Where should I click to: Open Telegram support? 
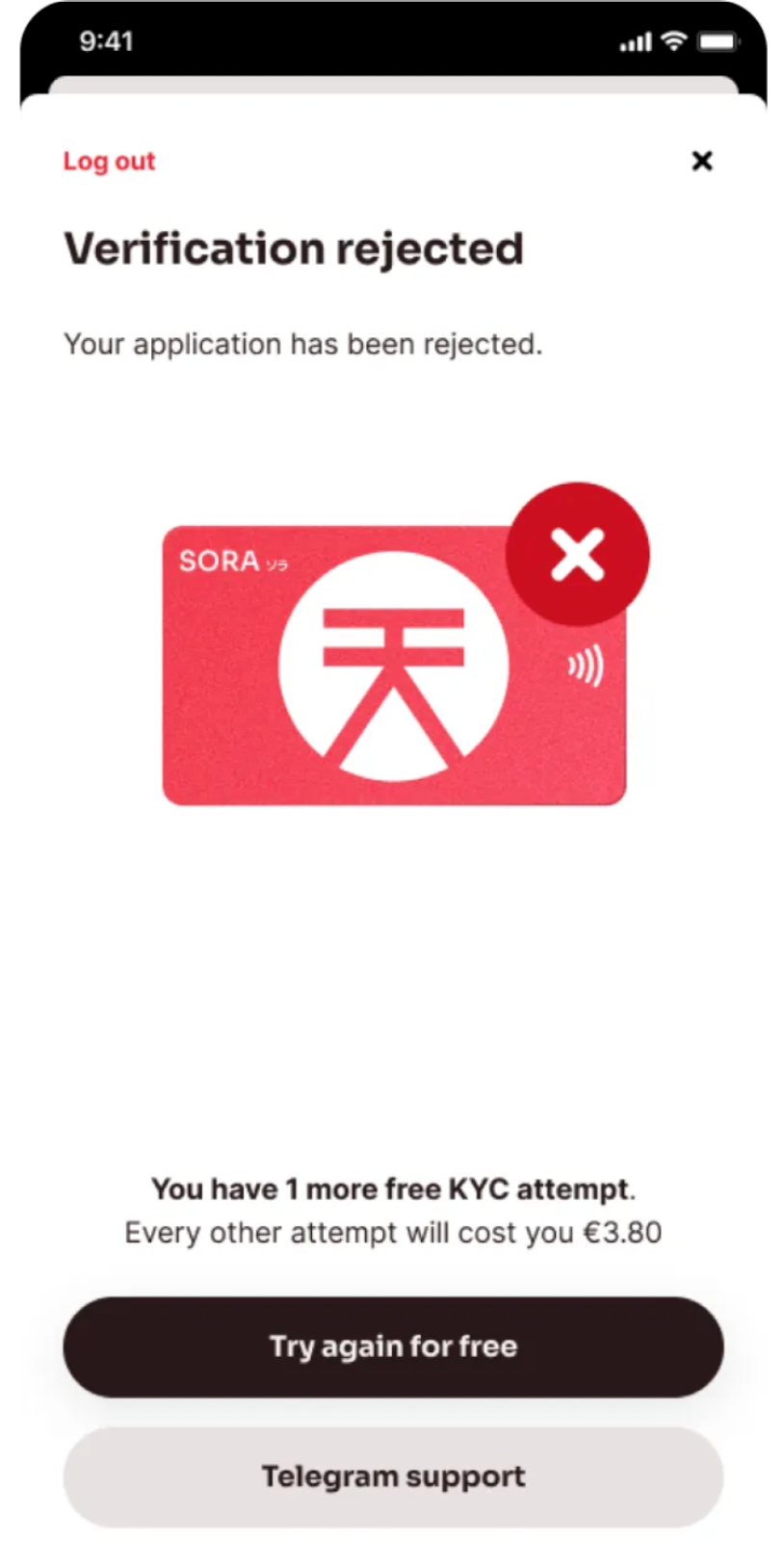393,1476
